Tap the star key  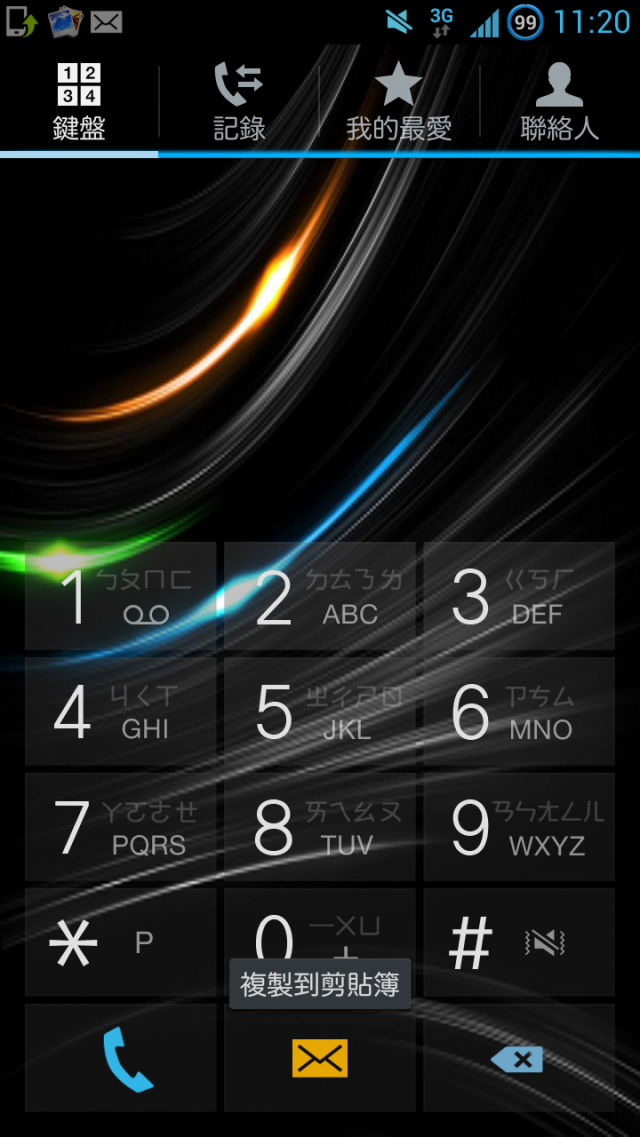(120, 942)
